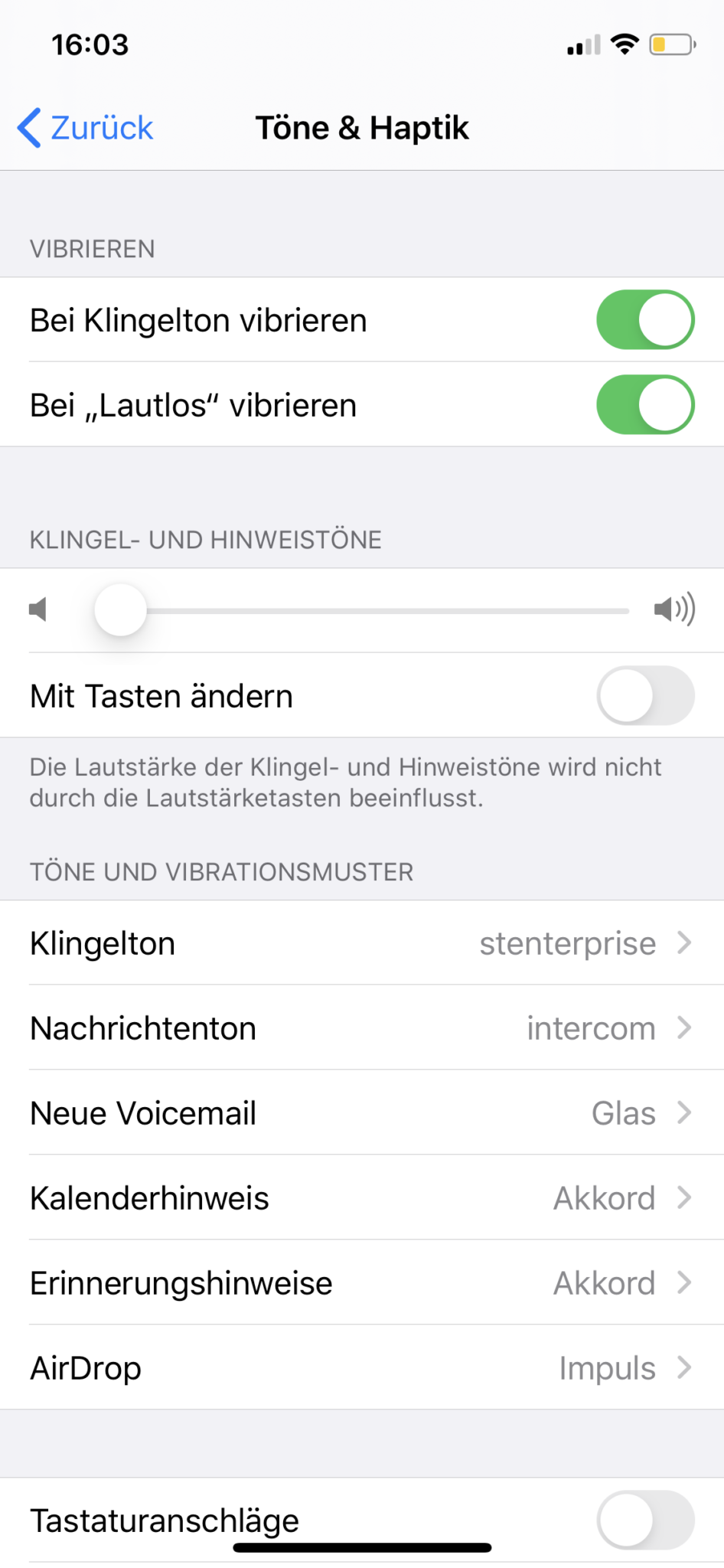Turn off Bei Lautlos vibrieren
Viewport: 724px width, 1568px height.
(645, 404)
